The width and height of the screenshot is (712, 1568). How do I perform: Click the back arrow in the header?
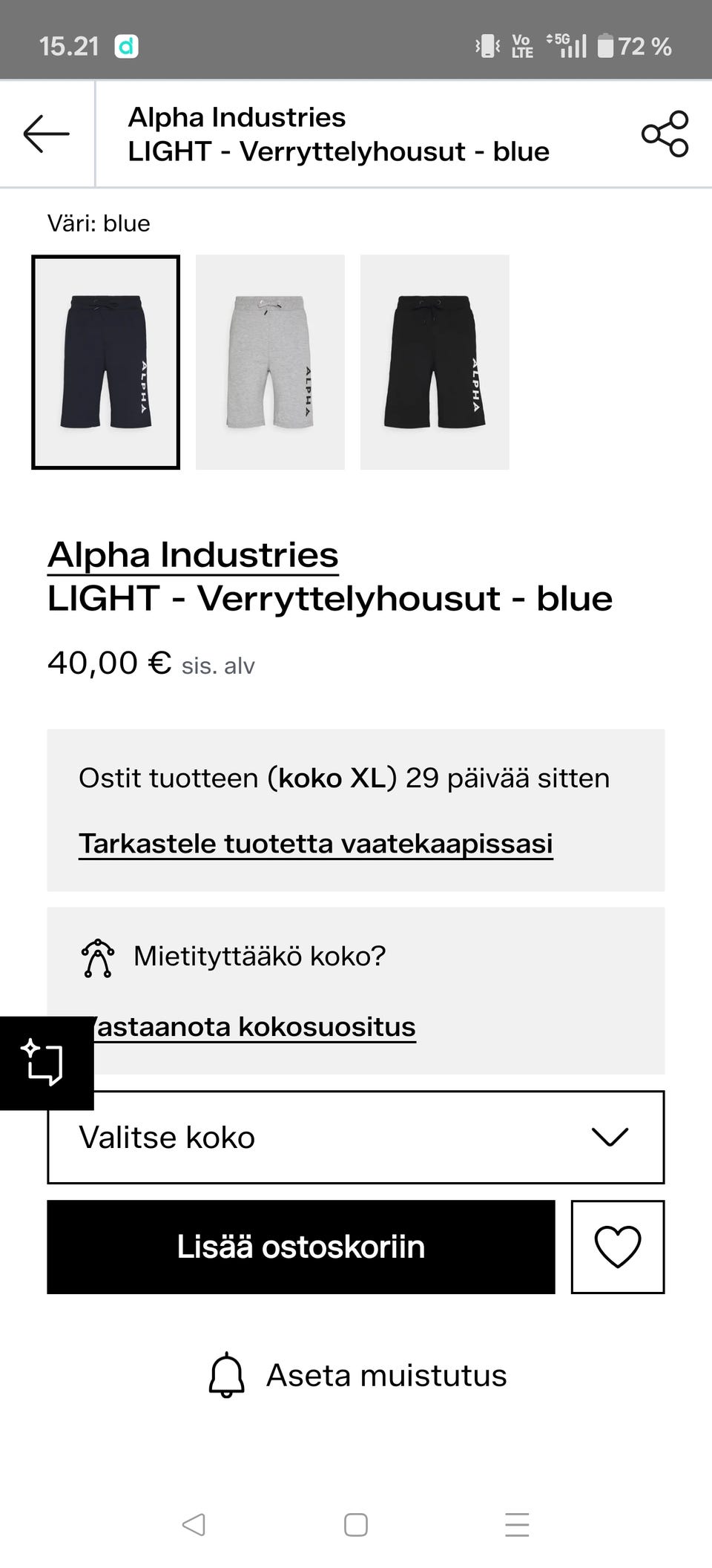[44, 134]
